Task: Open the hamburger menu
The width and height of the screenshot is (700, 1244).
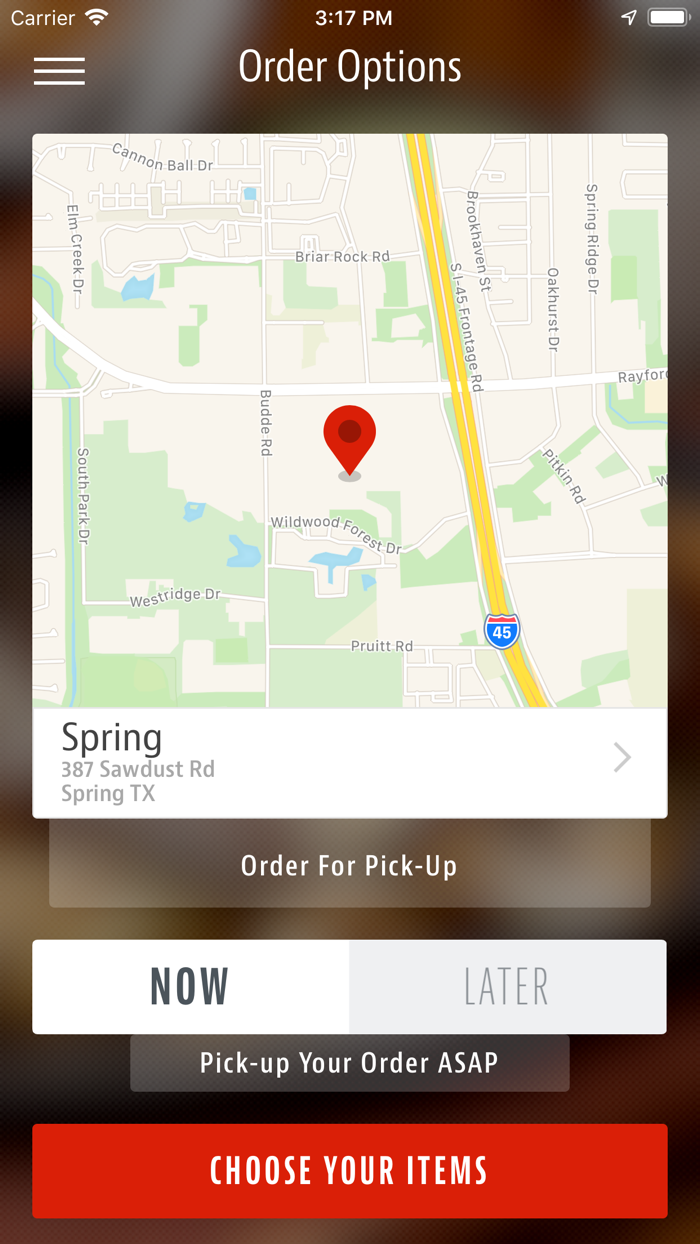Action: pos(59,70)
